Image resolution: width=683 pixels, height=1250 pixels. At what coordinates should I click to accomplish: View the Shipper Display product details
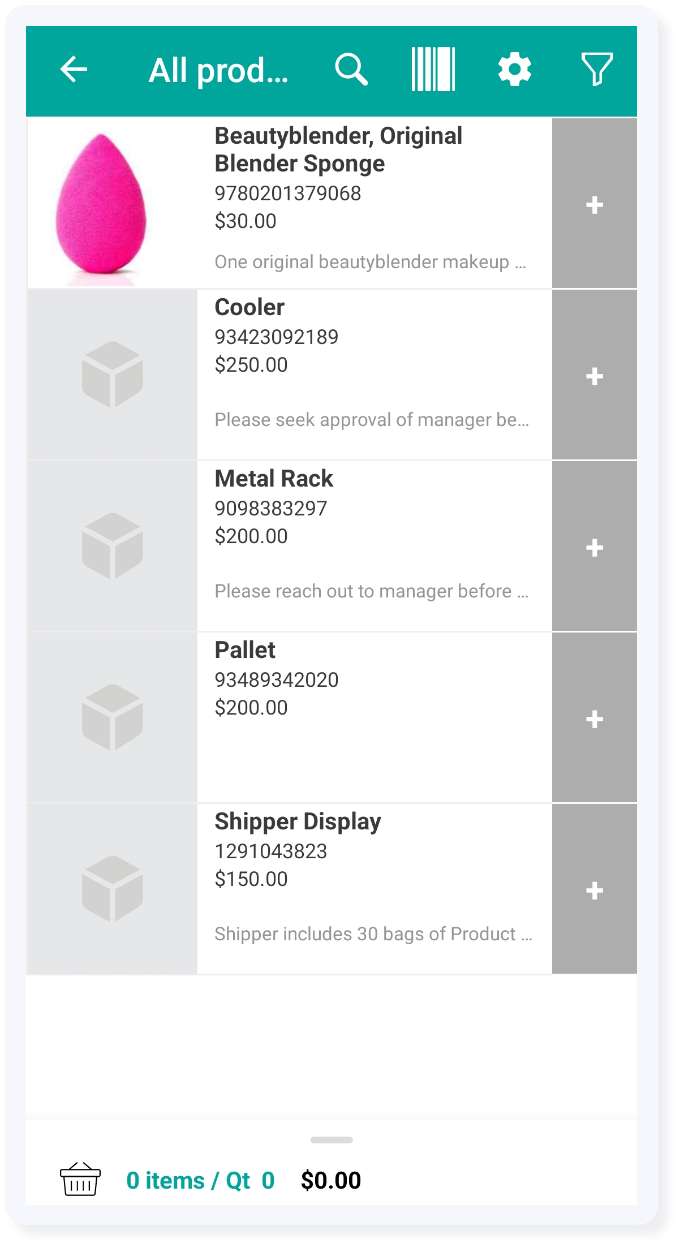[x=289, y=889]
